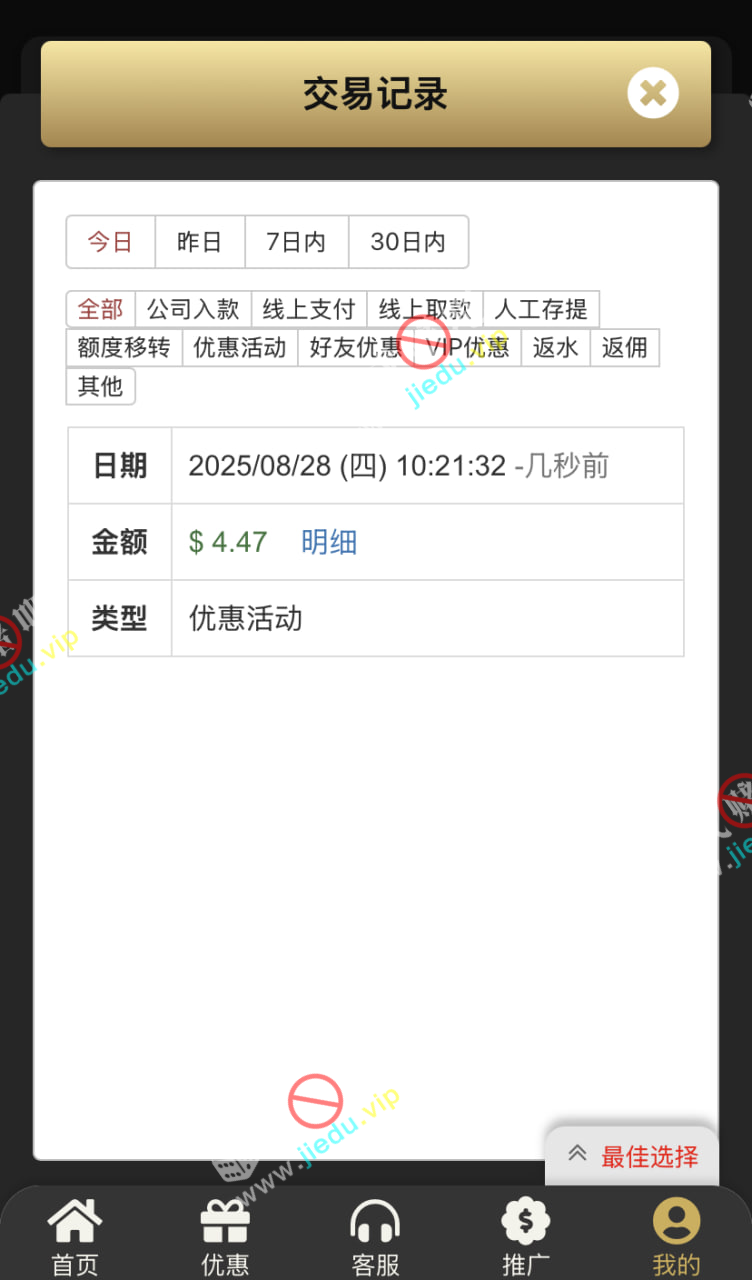This screenshot has height=1280, width=752.
Task: Open 明细 for the $4.47 transaction
Action: [329, 542]
